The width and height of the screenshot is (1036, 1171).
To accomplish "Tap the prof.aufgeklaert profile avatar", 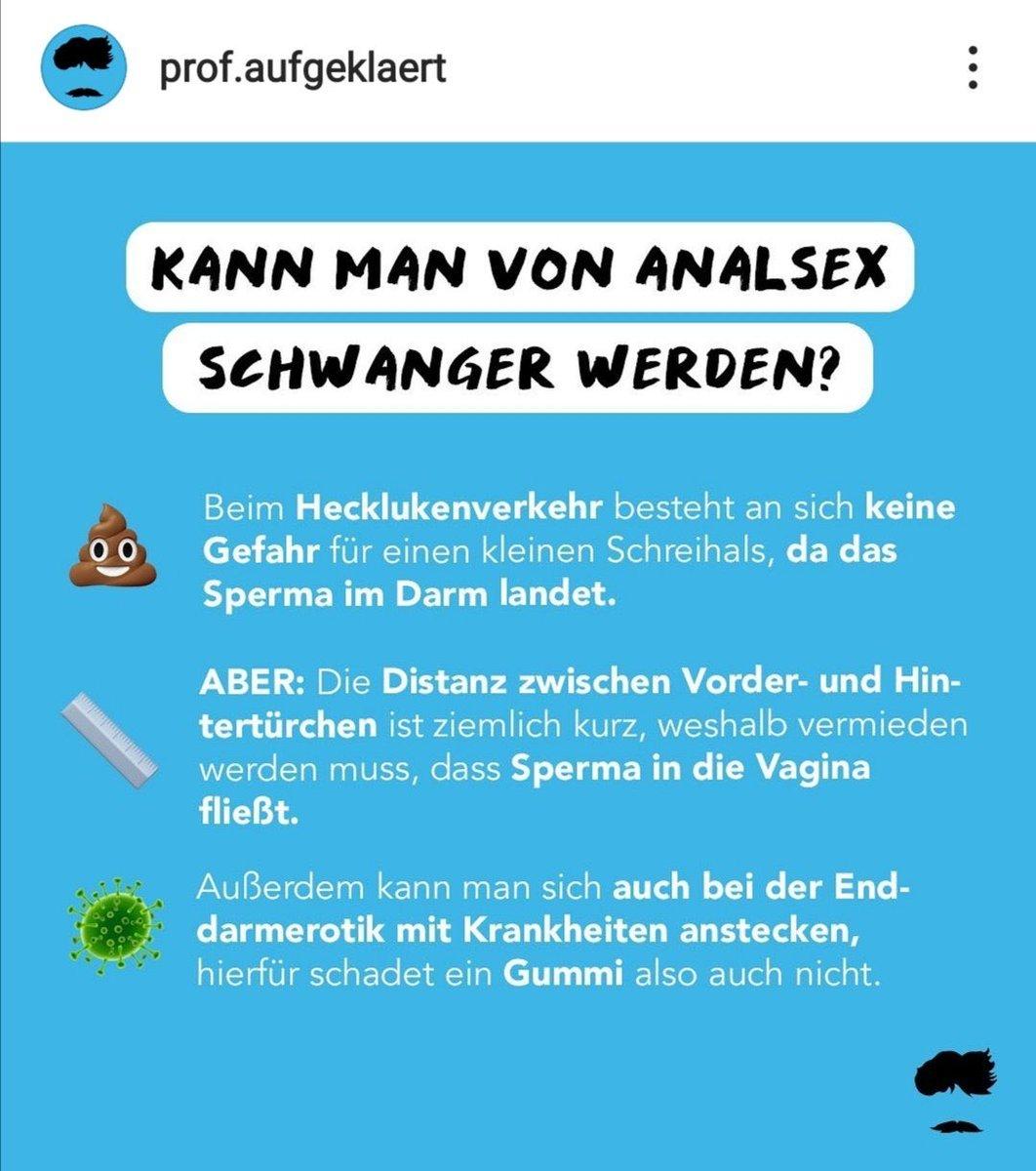I will point(84,68).
